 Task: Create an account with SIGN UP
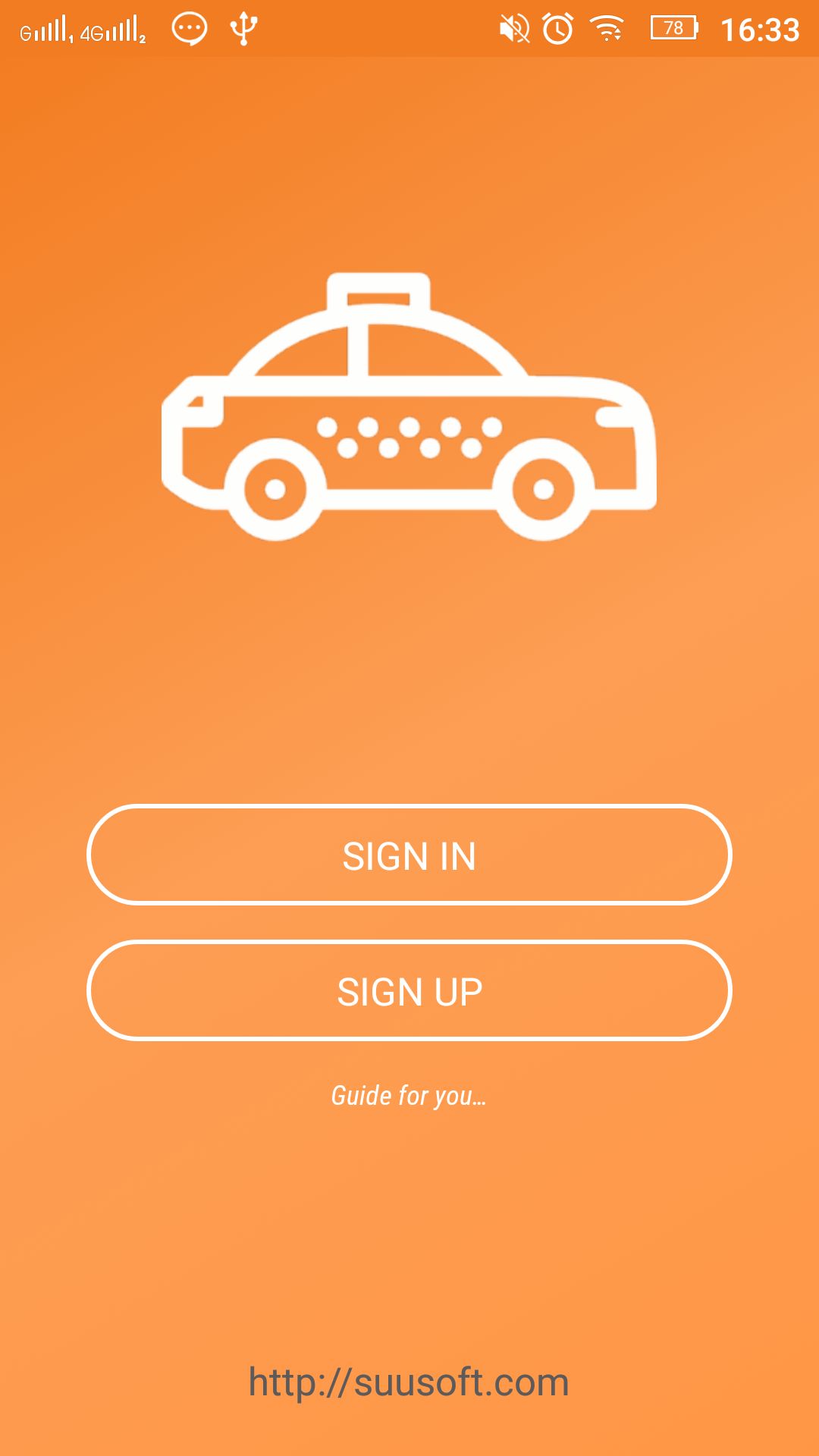pos(409,991)
